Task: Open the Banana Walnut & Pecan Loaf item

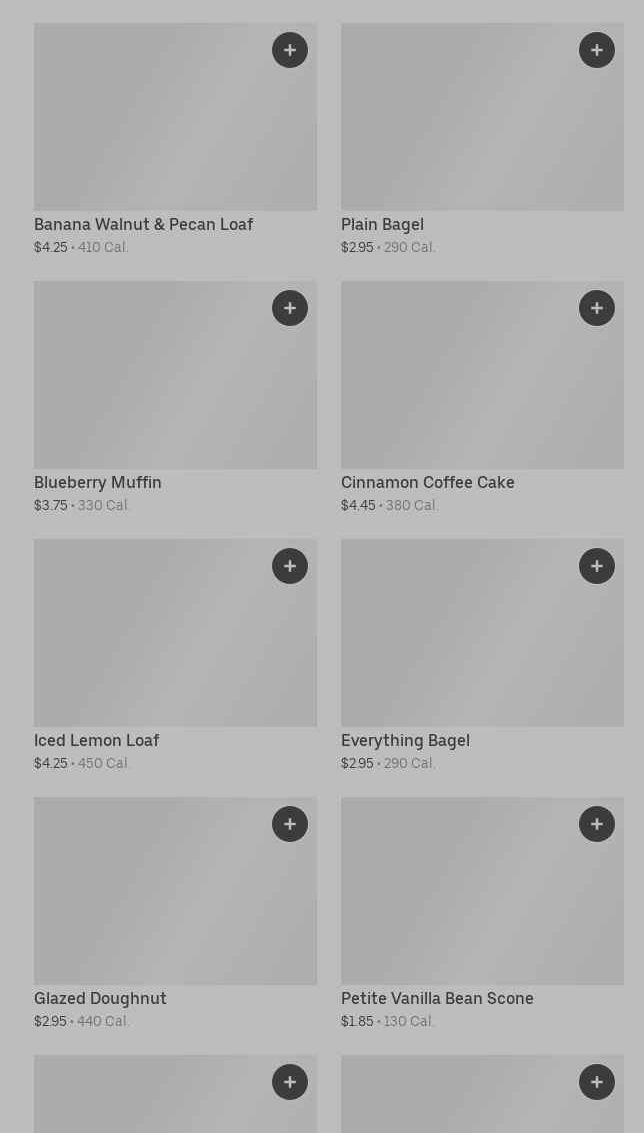Action: [x=175, y=139]
